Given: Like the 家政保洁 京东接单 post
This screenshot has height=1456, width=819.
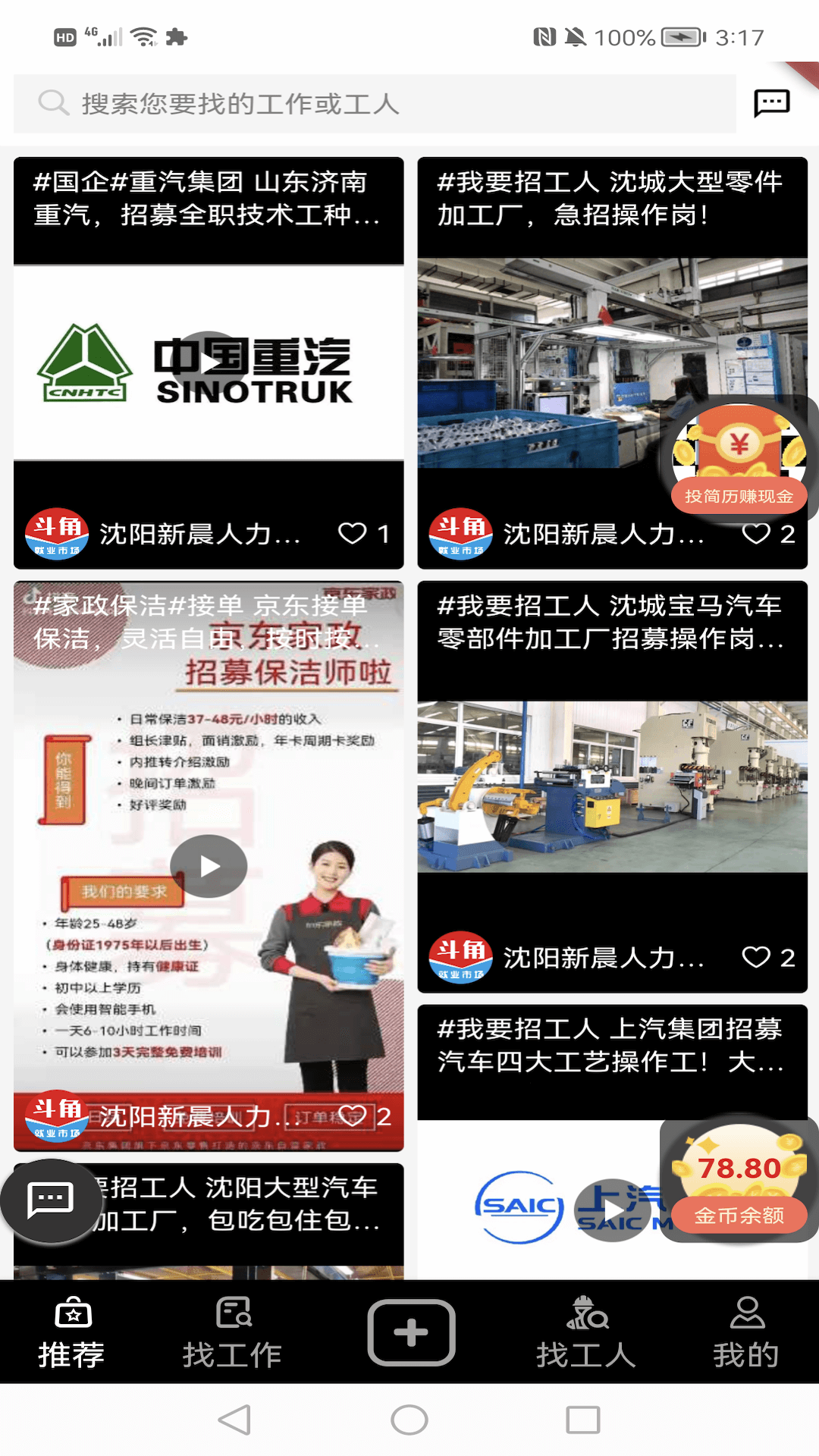Looking at the screenshot, I should (353, 1116).
